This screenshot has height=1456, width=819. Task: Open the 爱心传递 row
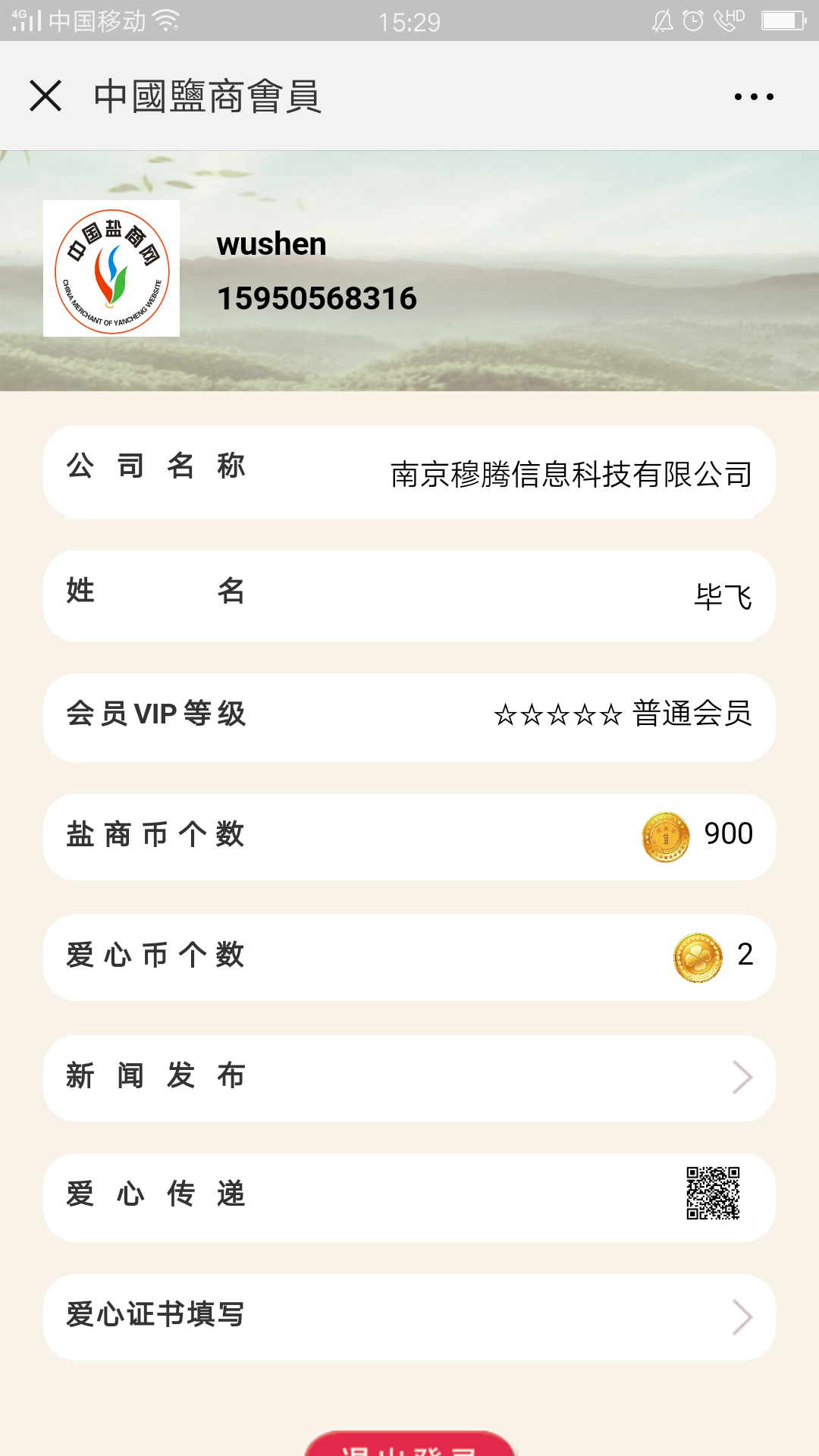409,1197
